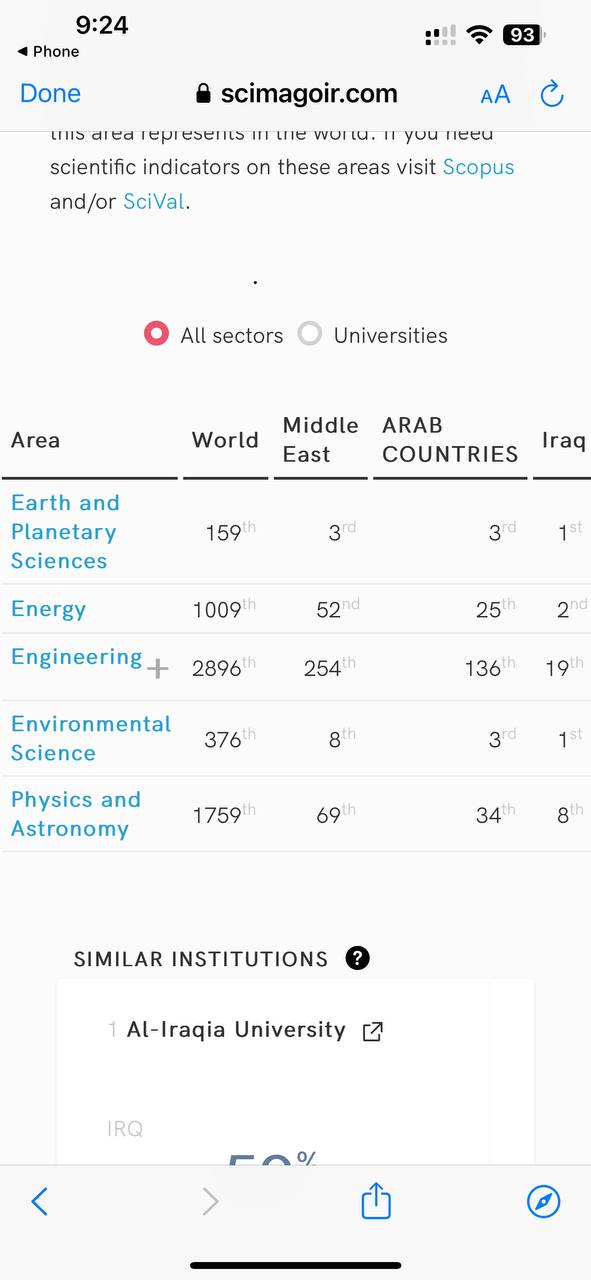Open Al-Iraqia University external link
This screenshot has height=1280, width=591.
(372, 1031)
